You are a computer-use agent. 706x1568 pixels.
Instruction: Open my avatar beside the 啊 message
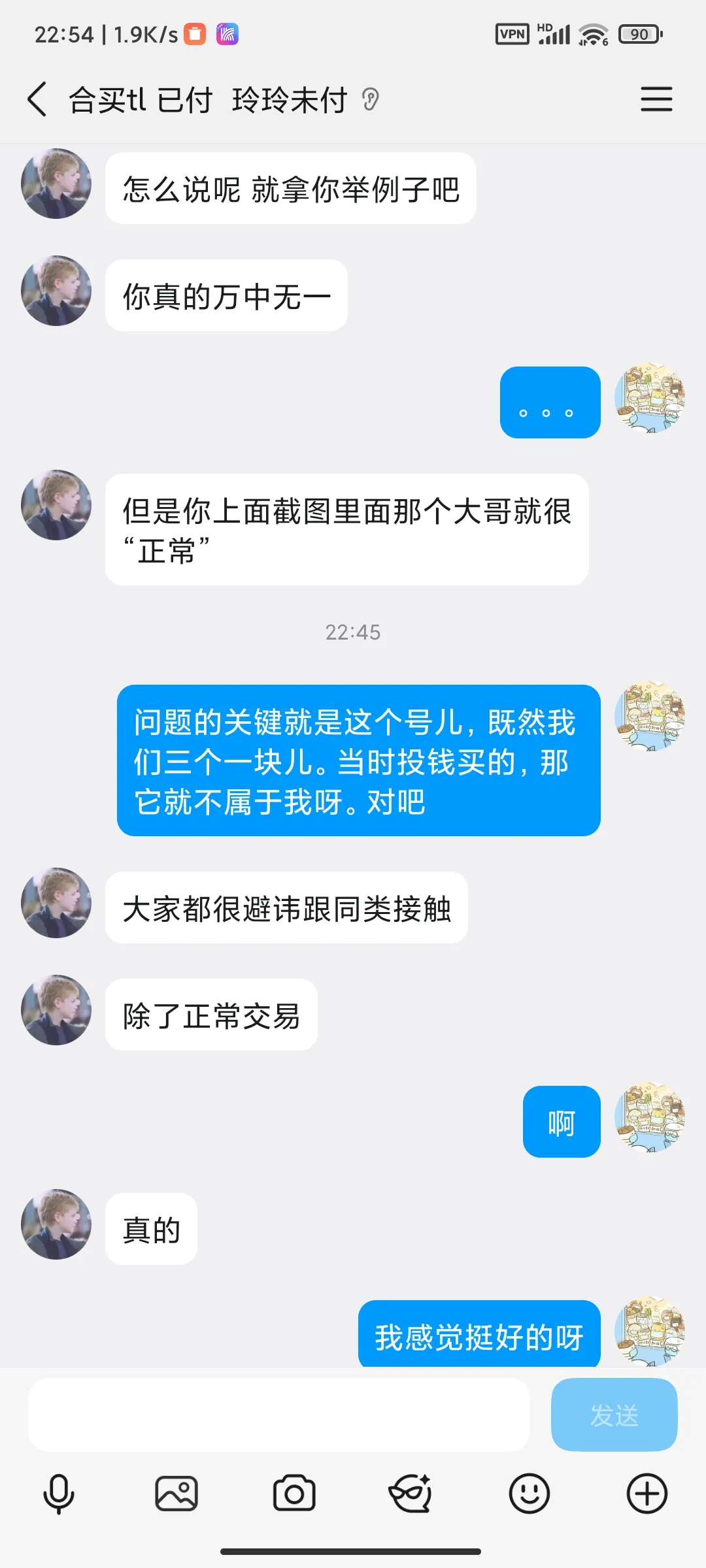coord(649,1117)
